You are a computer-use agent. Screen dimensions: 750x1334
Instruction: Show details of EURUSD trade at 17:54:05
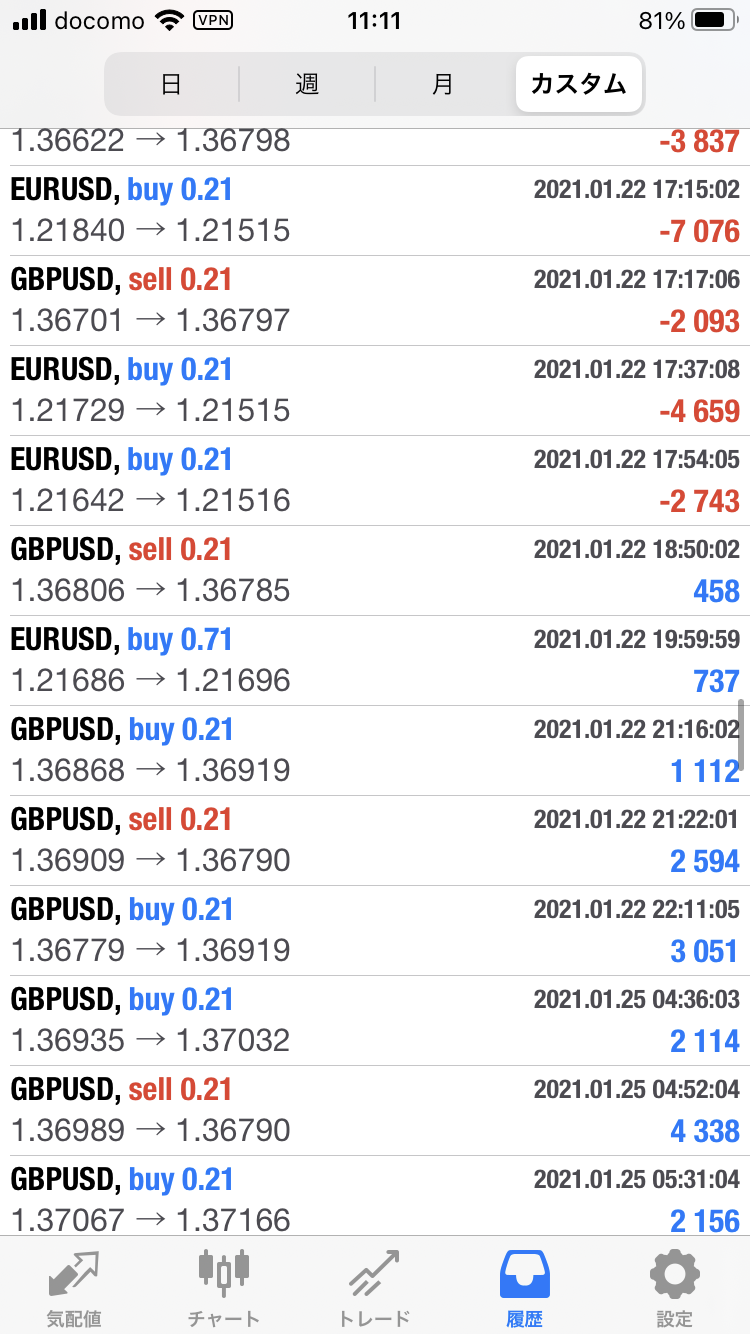click(x=375, y=481)
